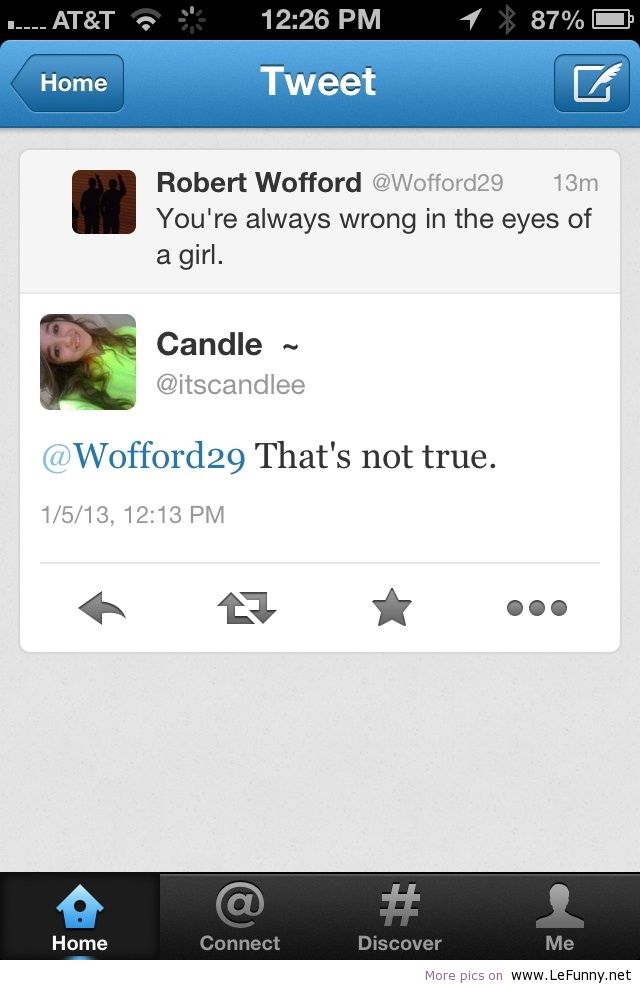Tap the @Wofford29 mention link
640x985 pixels.
point(143,456)
